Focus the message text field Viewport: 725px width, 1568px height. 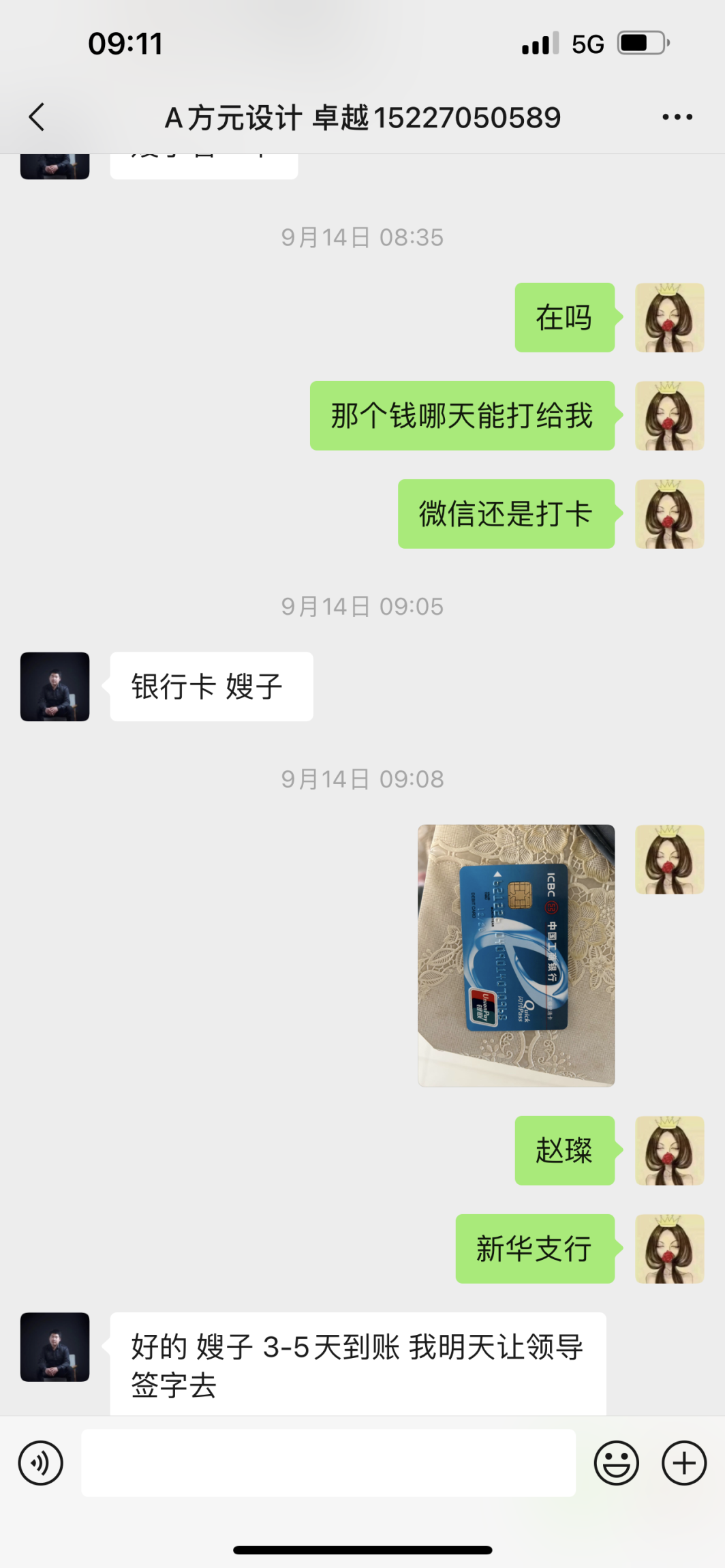point(328,1463)
